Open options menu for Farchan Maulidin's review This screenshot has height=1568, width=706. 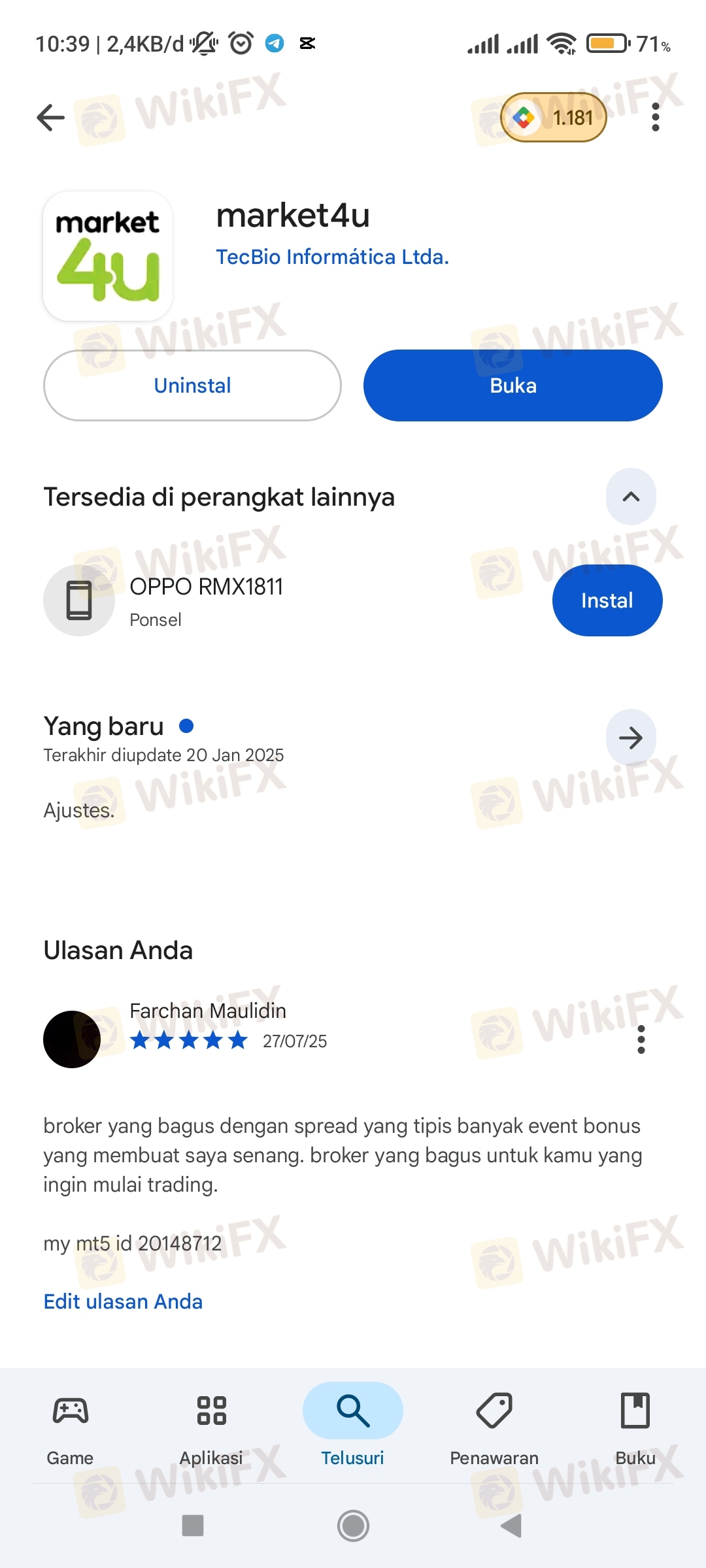pyautogui.click(x=641, y=1039)
